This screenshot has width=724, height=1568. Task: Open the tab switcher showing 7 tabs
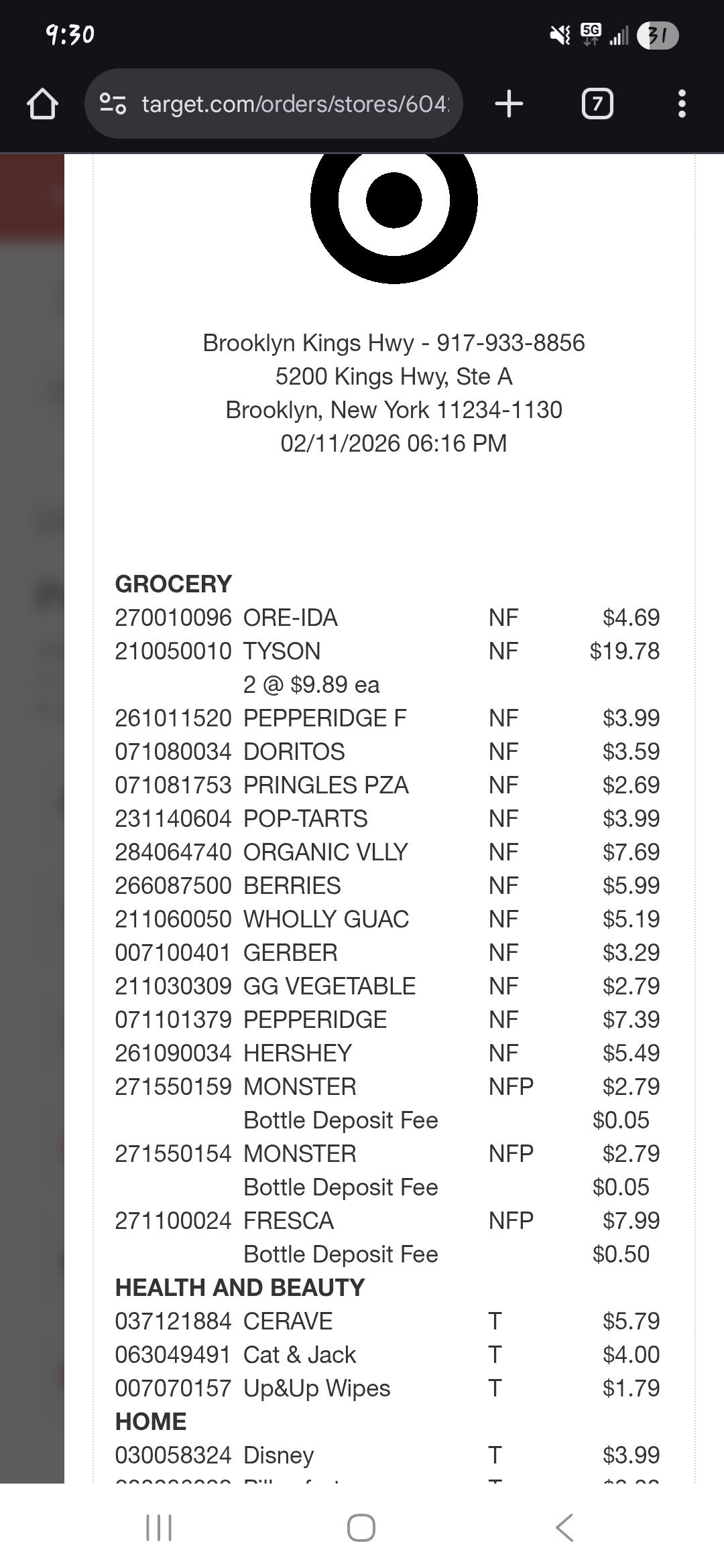click(597, 104)
